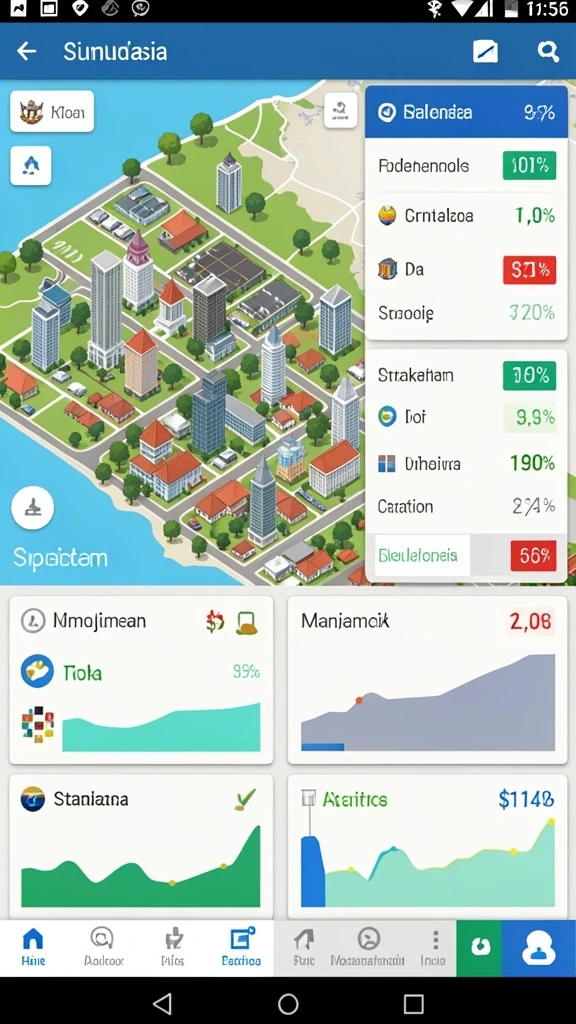
Task: Switch to the Pifos tab
Action: (172, 948)
